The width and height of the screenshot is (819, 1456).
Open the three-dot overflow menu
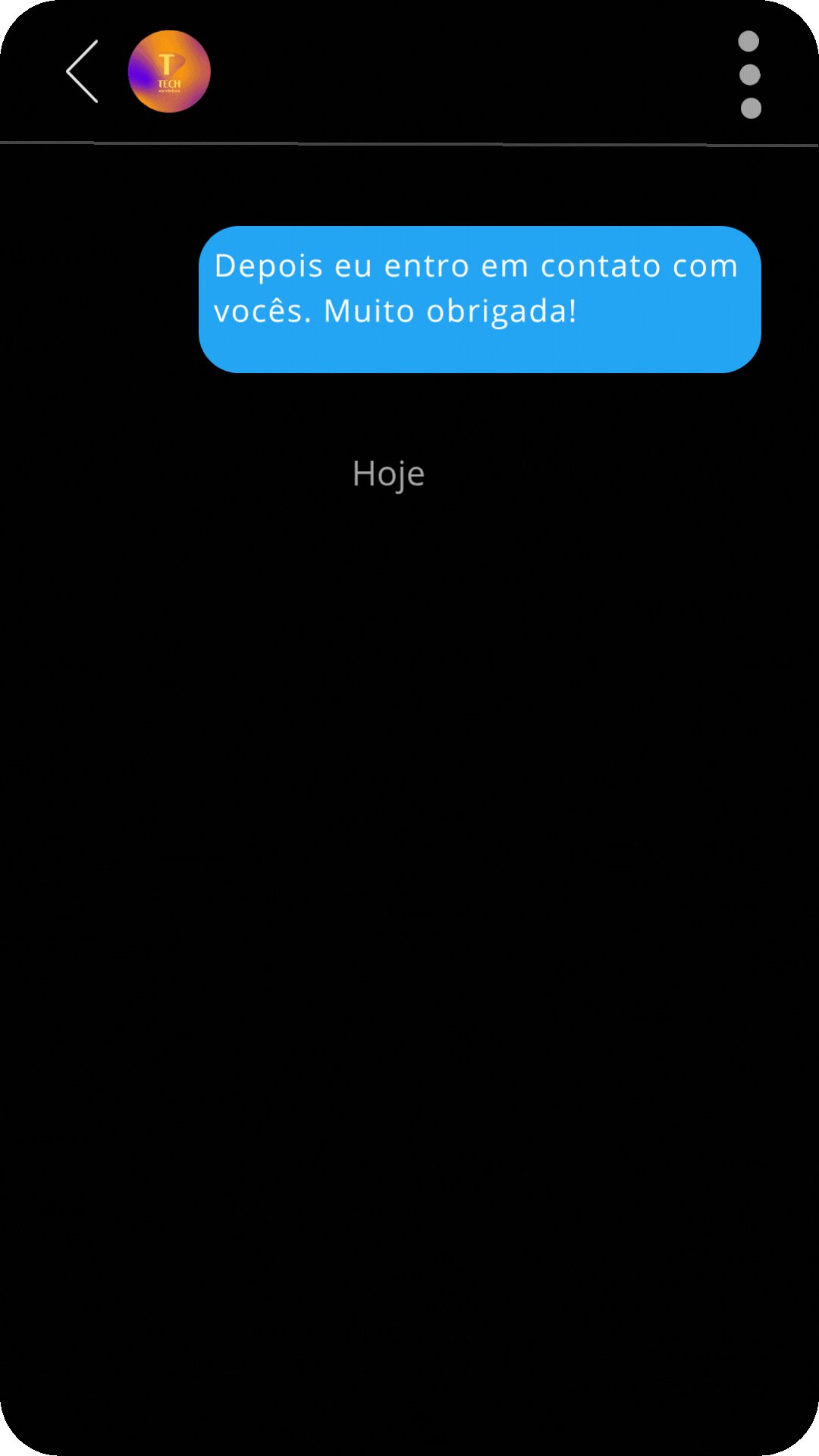[x=750, y=74]
